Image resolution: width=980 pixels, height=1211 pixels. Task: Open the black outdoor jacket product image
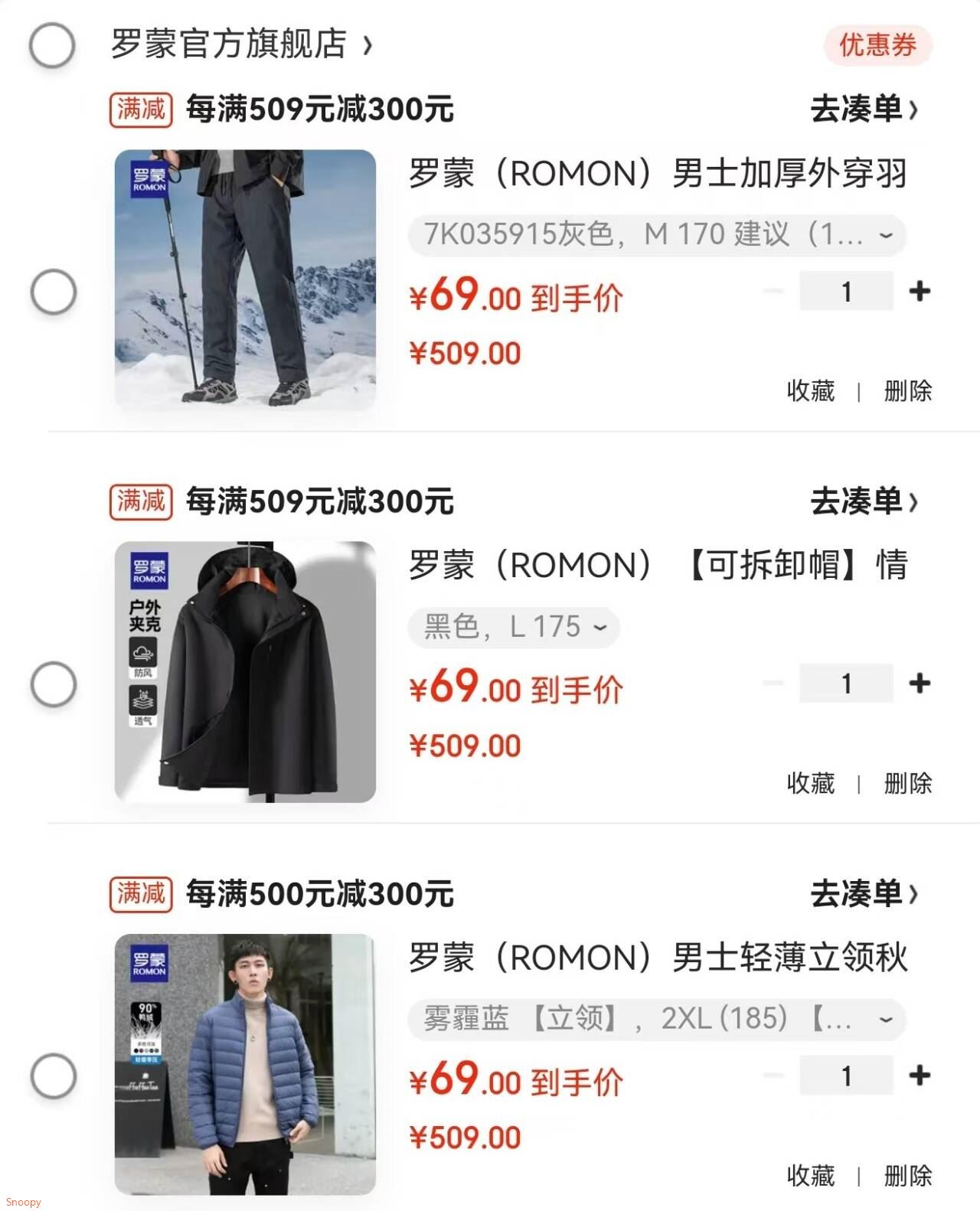[x=245, y=671]
